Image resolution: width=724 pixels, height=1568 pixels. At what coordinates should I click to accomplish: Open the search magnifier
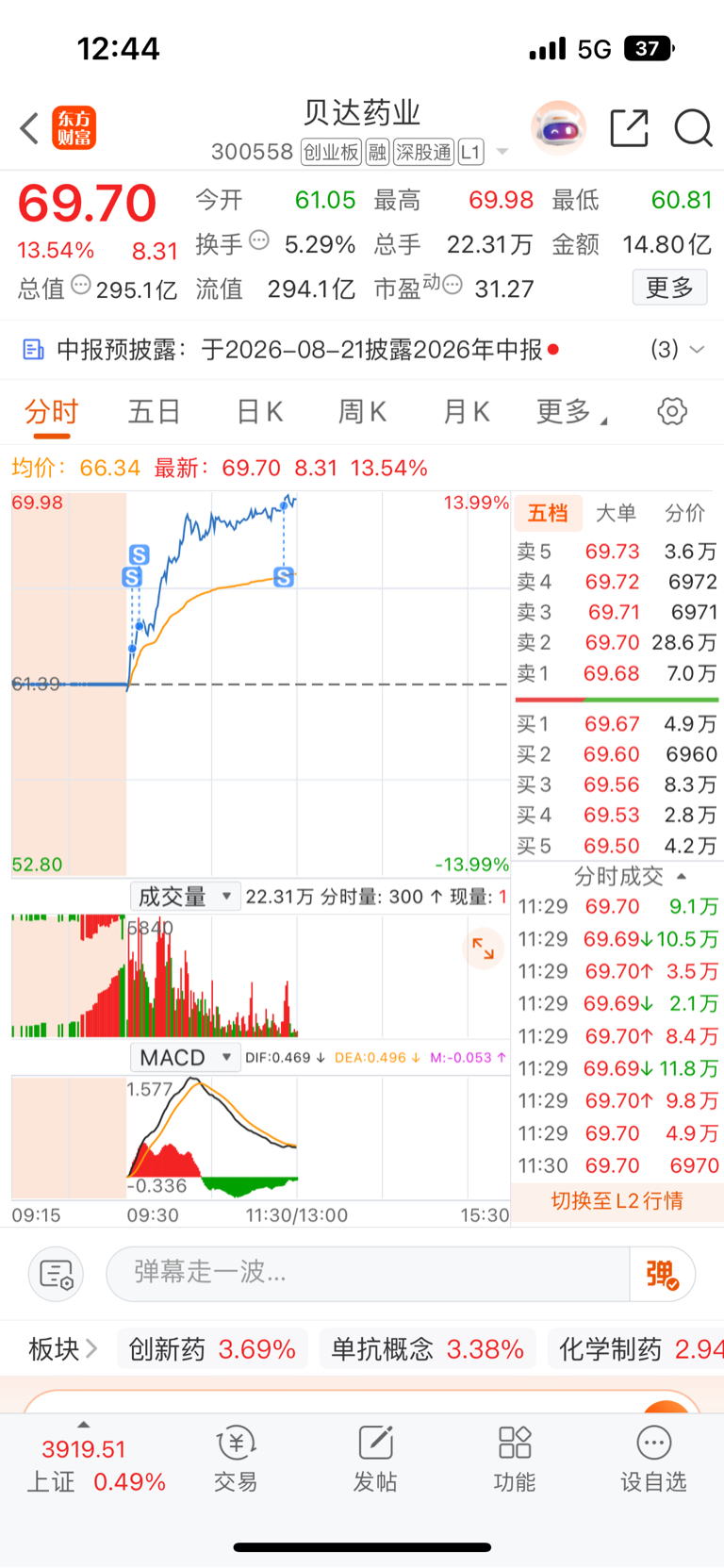[693, 128]
